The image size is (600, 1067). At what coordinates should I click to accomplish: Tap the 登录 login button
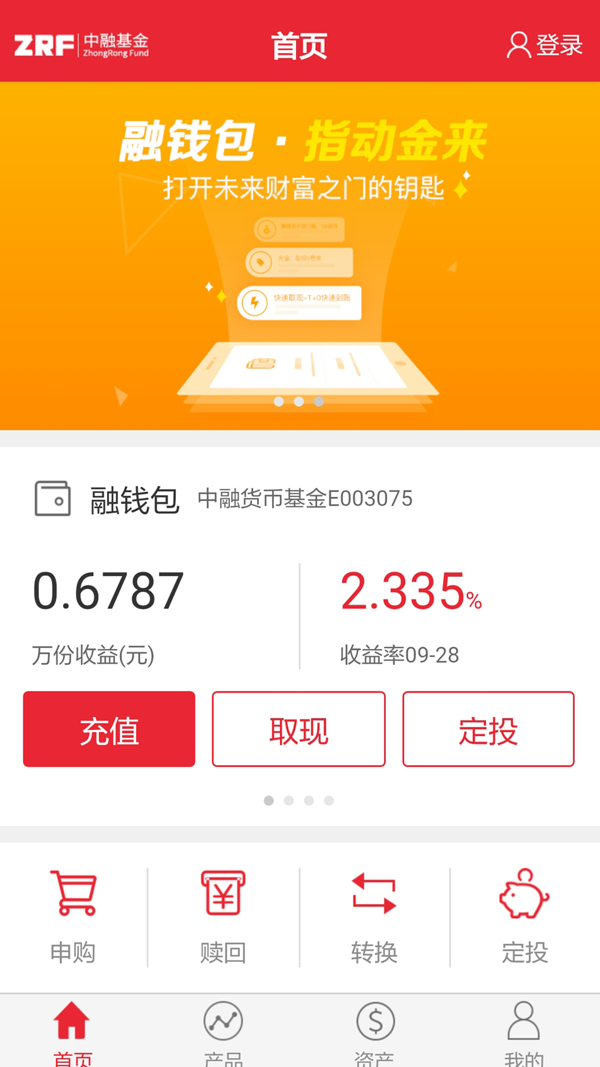click(x=545, y=45)
